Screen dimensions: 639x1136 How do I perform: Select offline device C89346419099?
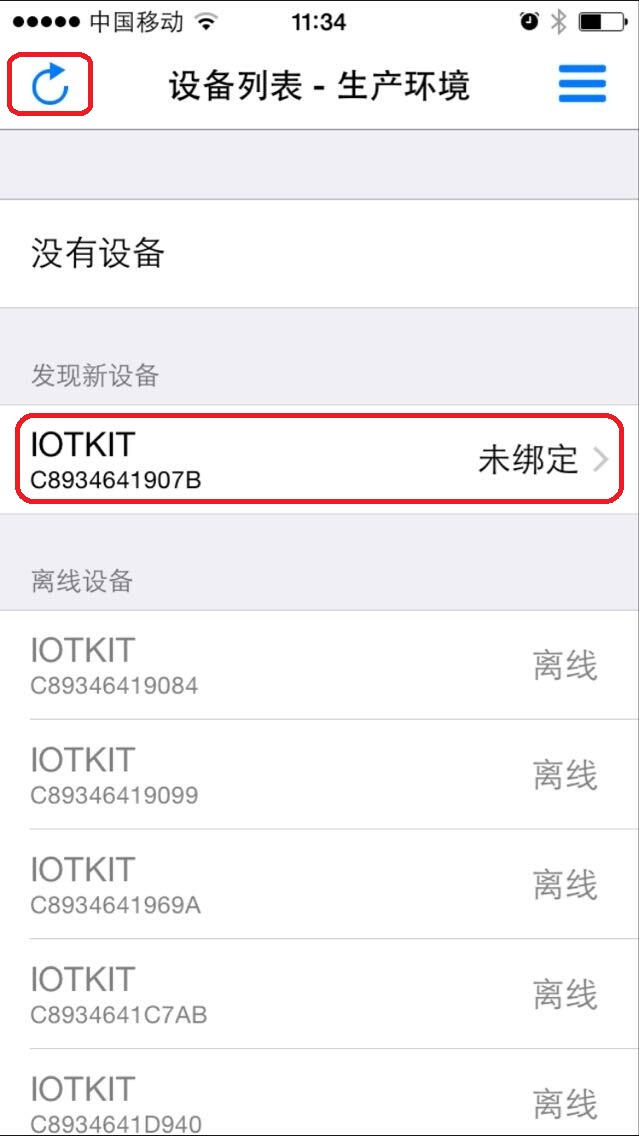tap(320, 775)
